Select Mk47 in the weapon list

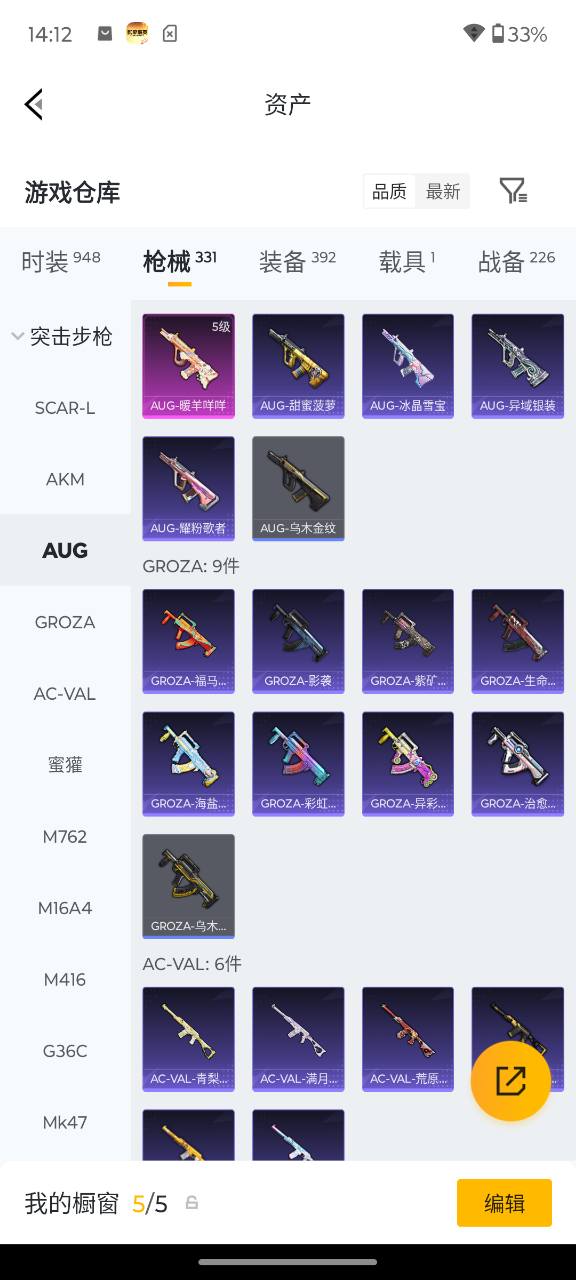(x=65, y=1122)
